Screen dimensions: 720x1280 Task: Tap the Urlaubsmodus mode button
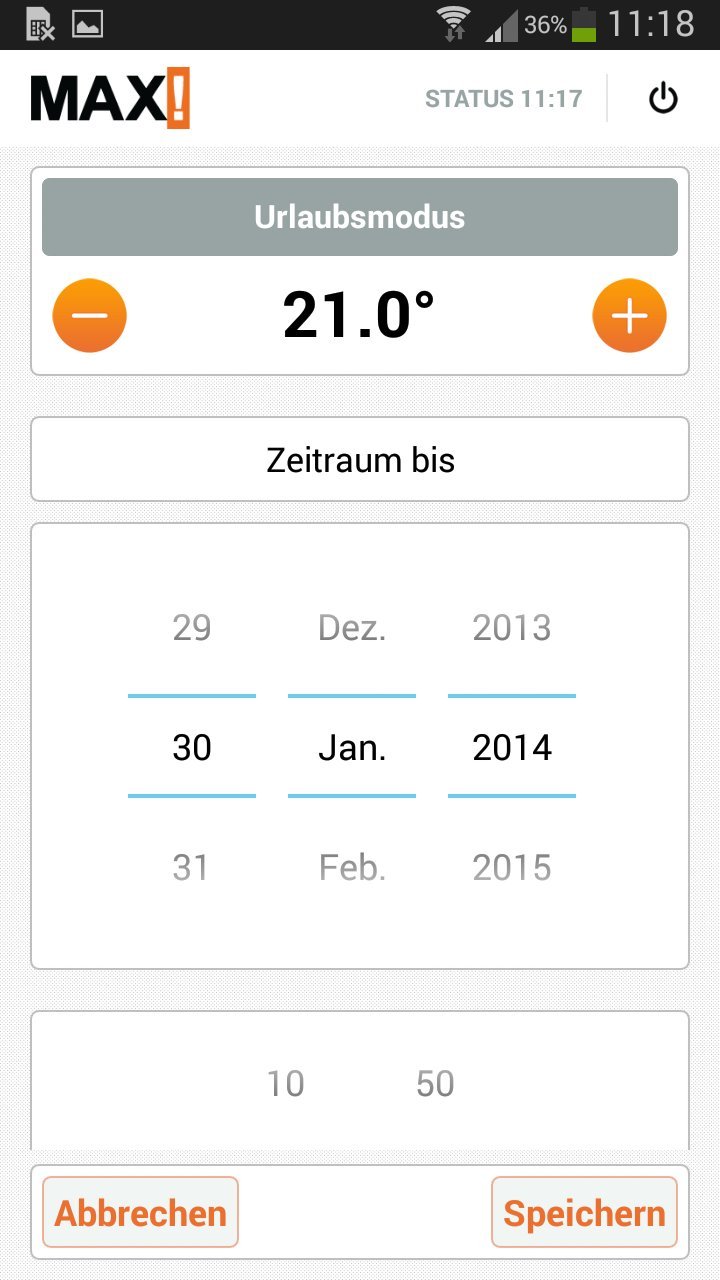(x=360, y=217)
